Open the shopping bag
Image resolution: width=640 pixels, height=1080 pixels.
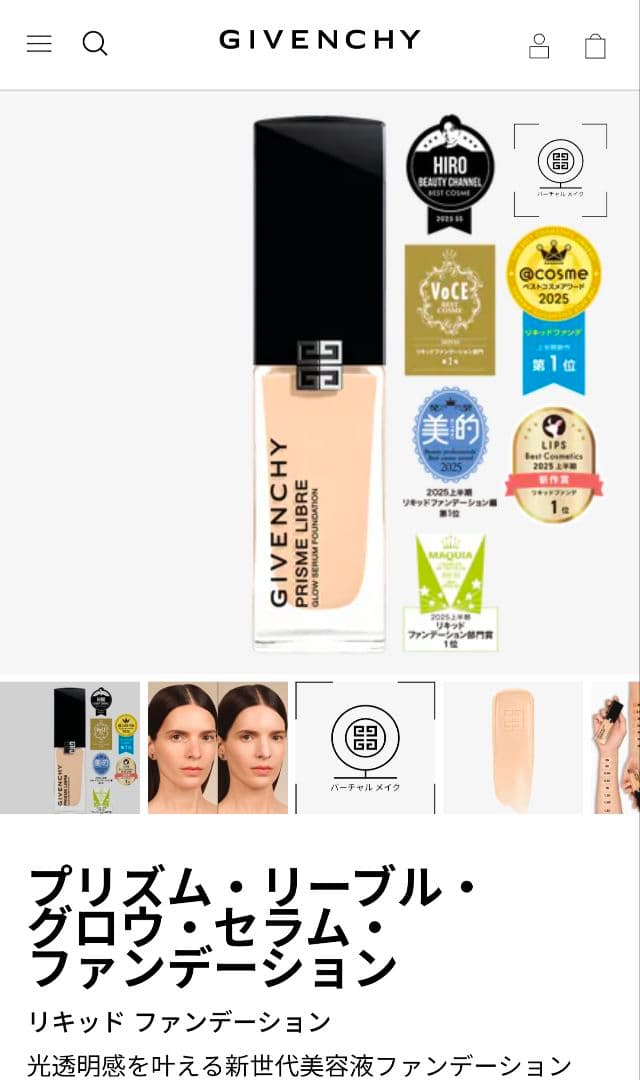click(595, 46)
